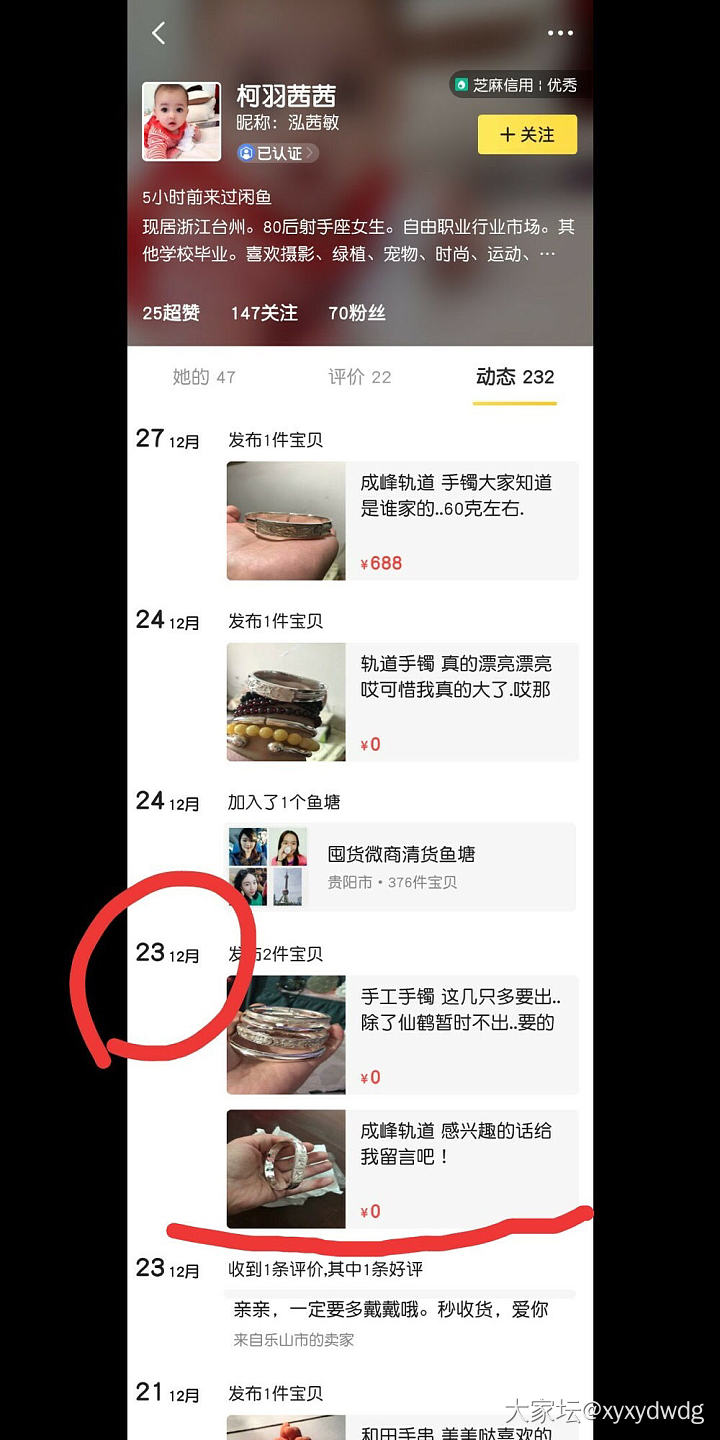Open the 成峰轨道 感兴趣的话 listing

[x=402, y=1169]
